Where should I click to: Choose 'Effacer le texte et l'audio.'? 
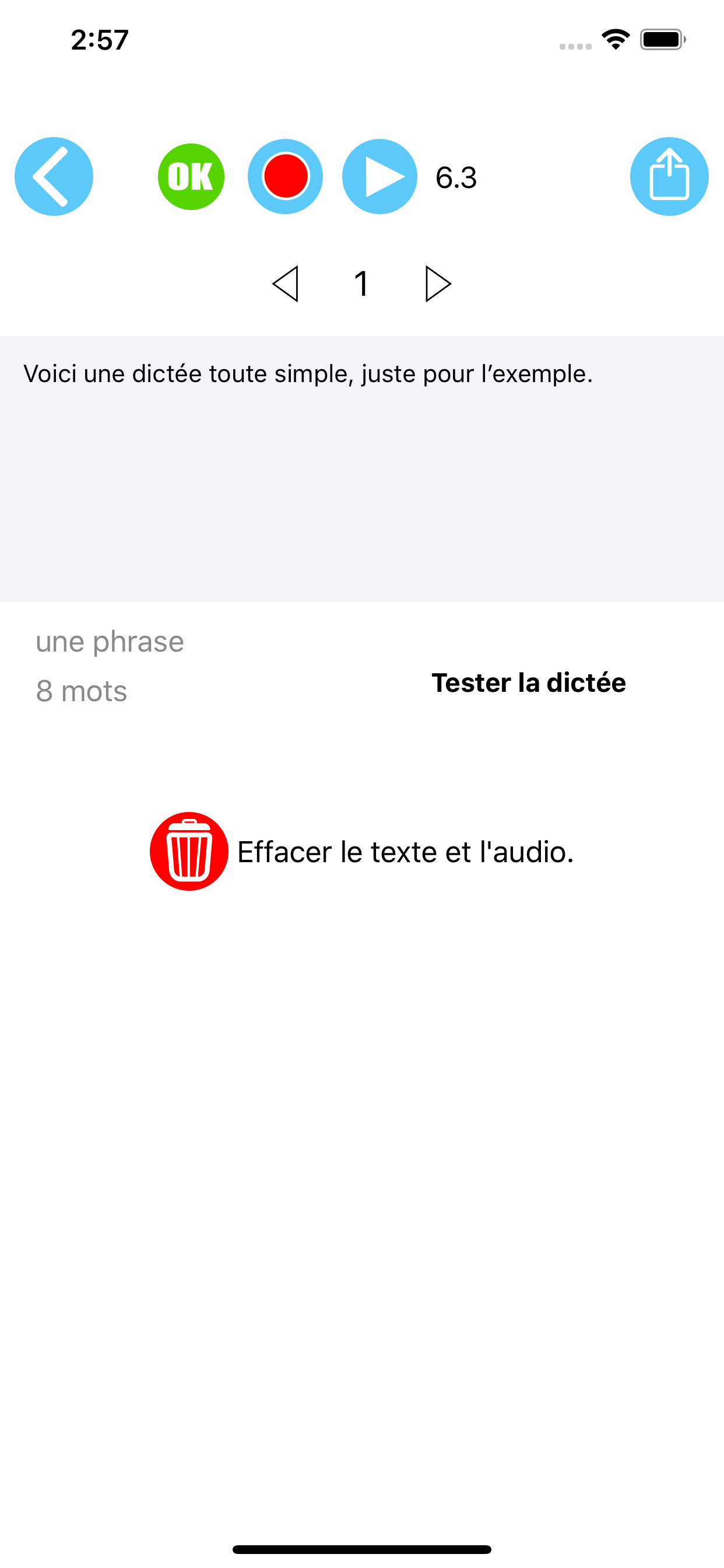(405, 852)
